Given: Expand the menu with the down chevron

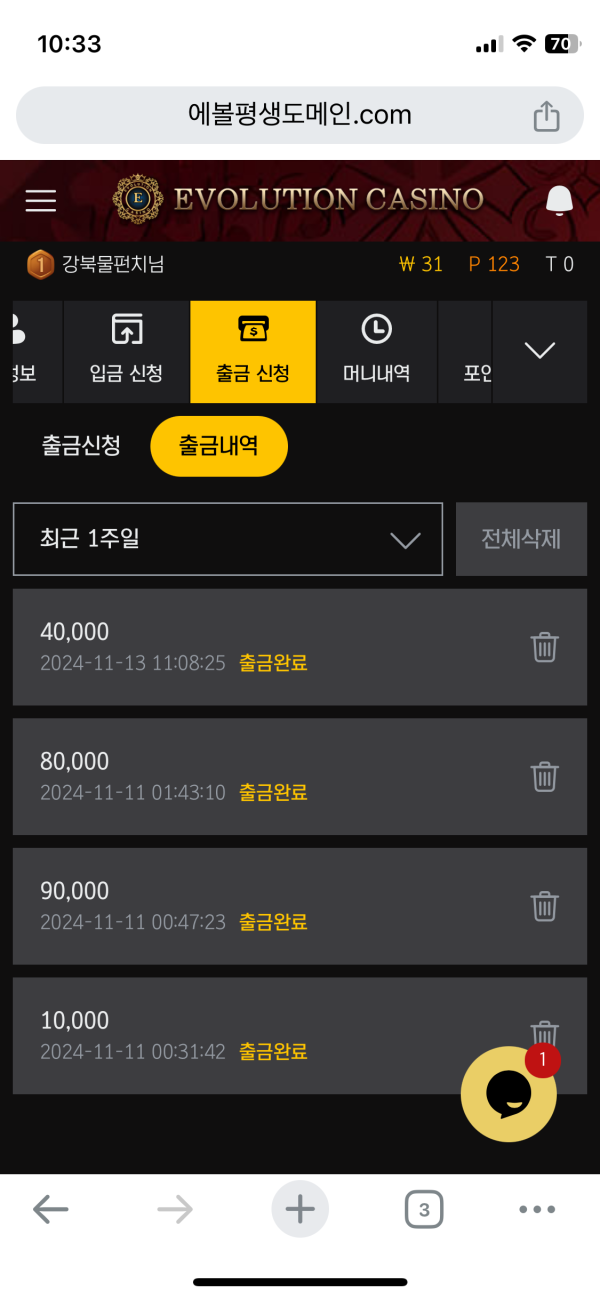Looking at the screenshot, I should pyautogui.click(x=540, y=351).
